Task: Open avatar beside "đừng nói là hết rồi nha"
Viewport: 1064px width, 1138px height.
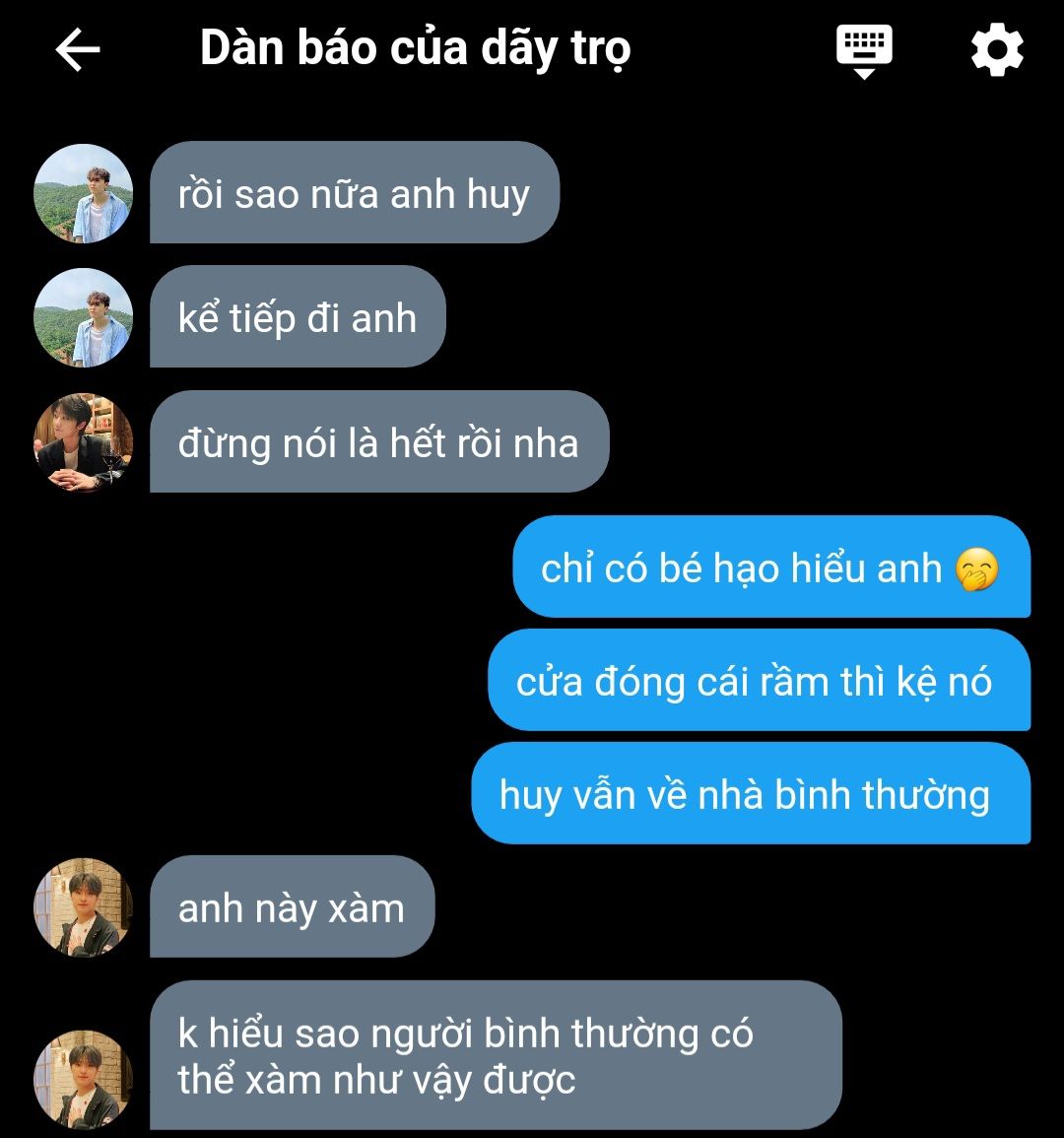Action: coord(84,442)
